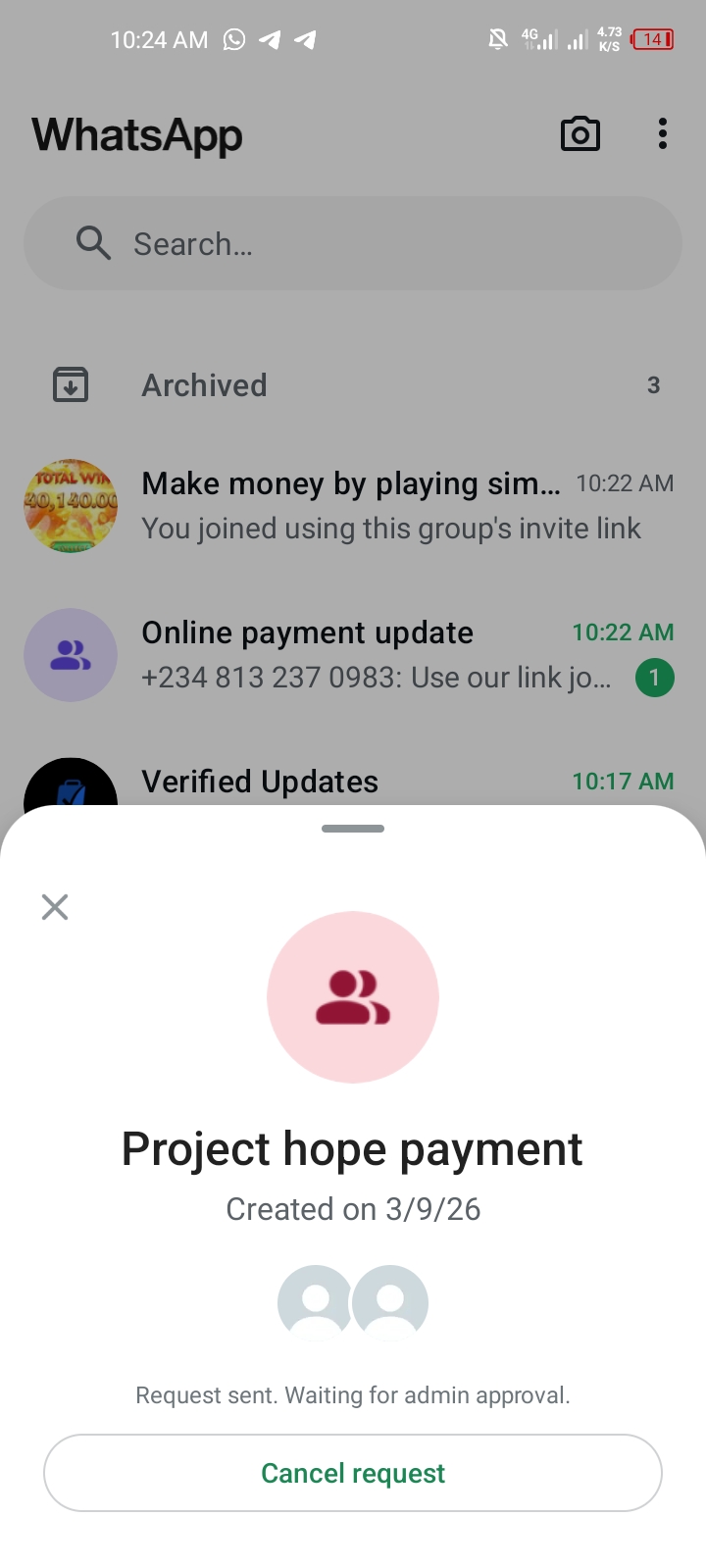Open the camera icon
Viewport: 706px width, 1568px height.
point(580,134)
